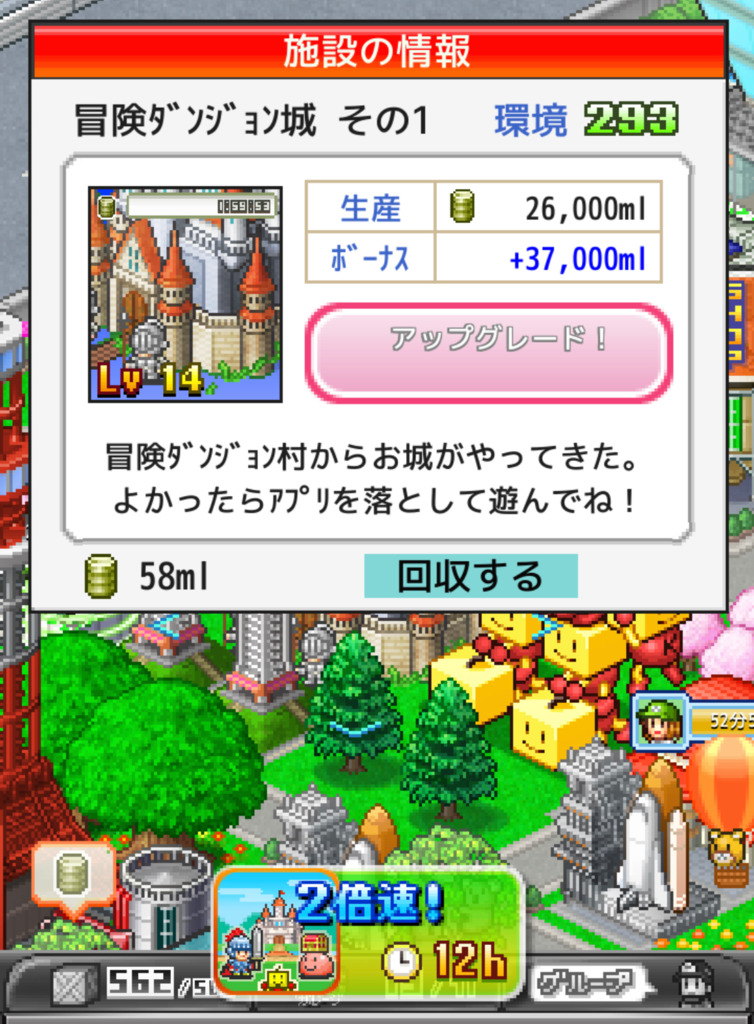Collect coins with 回収する
754x1024 pixels.
pyautogui.click(x=470, y=576)
